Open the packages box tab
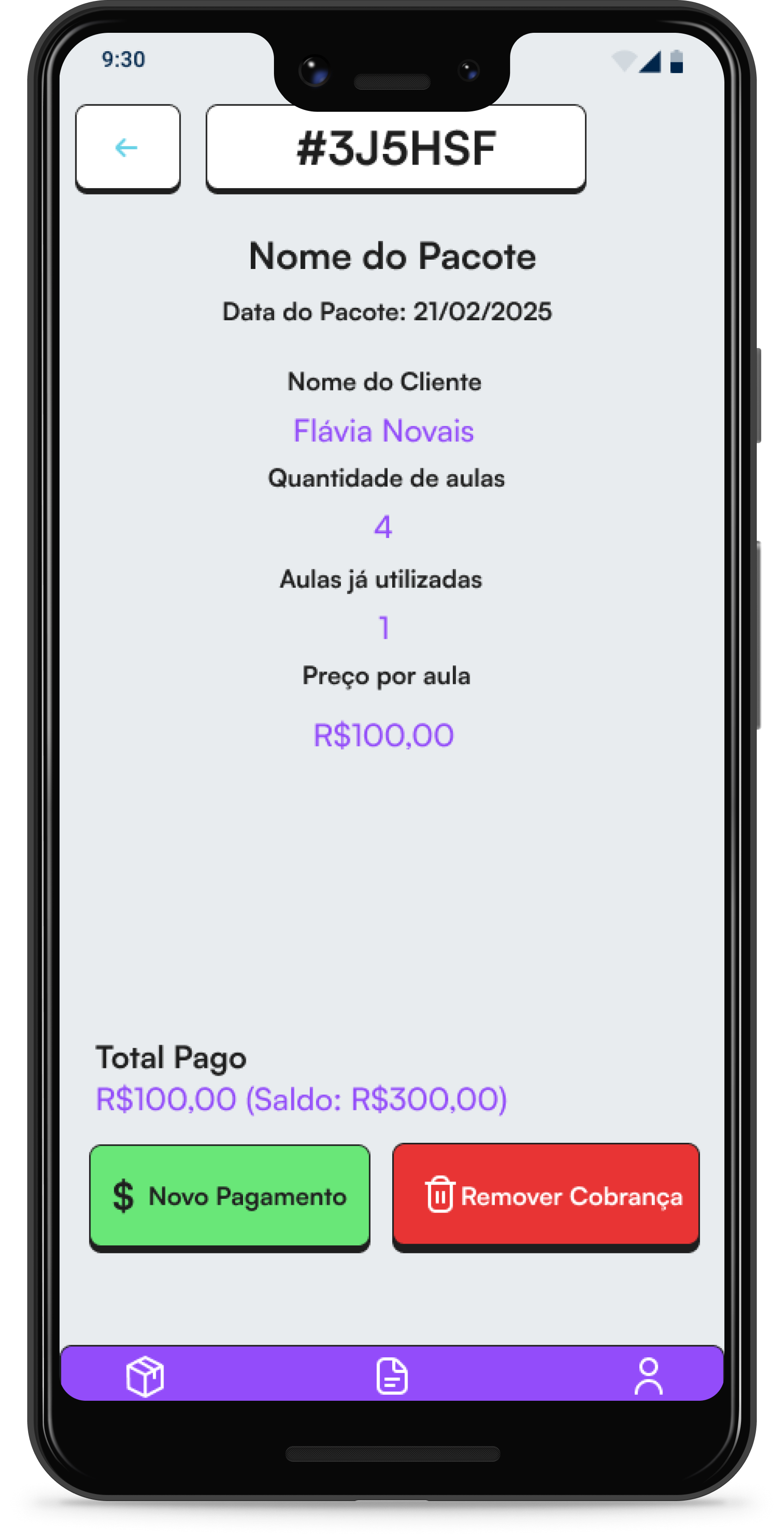784x1538 pixels. tap(145, 1376)
